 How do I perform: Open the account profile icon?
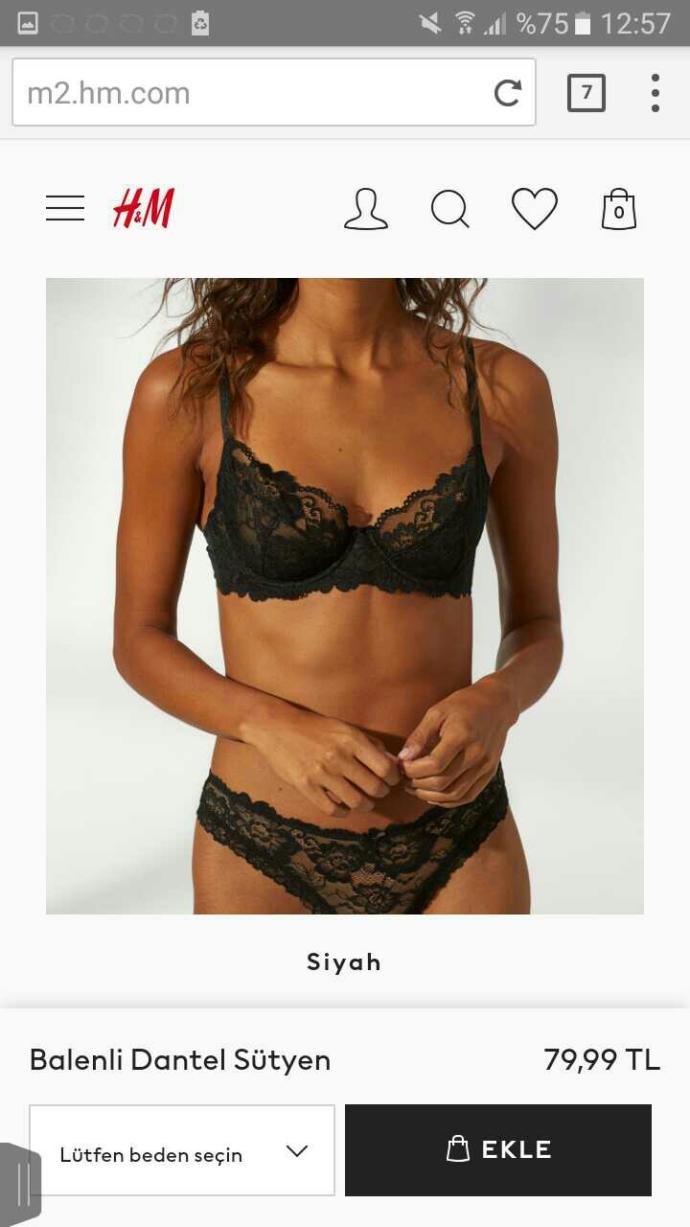click(x=366, y=209)
